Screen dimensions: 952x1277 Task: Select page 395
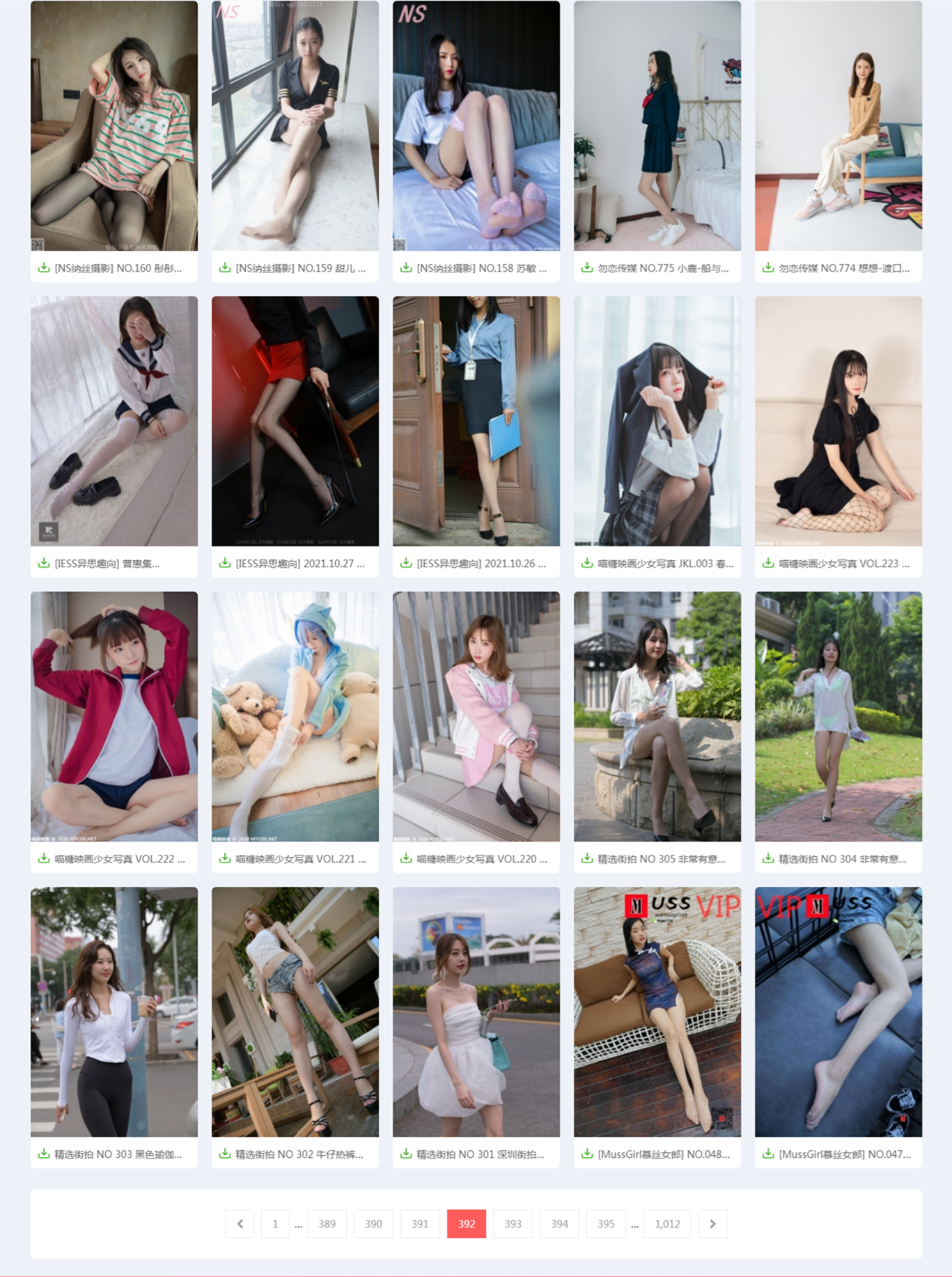[606, 1224]
